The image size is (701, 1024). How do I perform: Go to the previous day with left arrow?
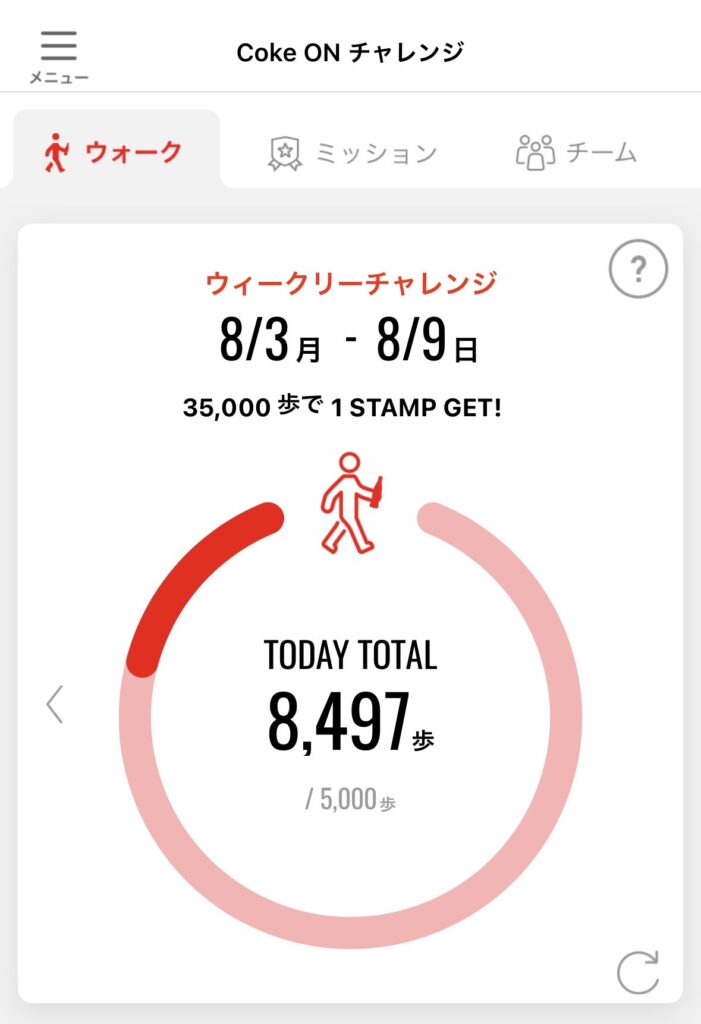coord(56,704)
